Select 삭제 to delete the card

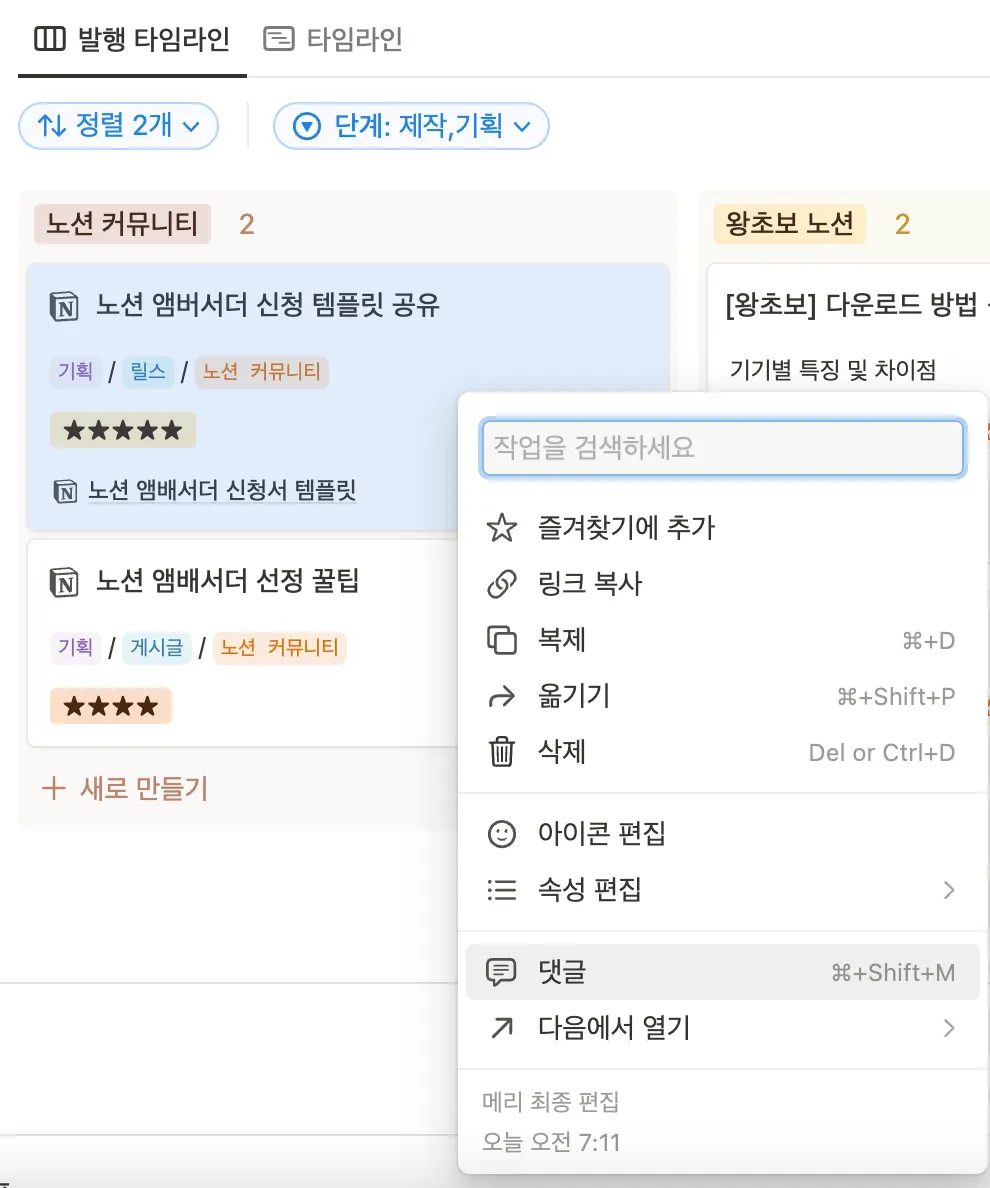pos(562,752)
